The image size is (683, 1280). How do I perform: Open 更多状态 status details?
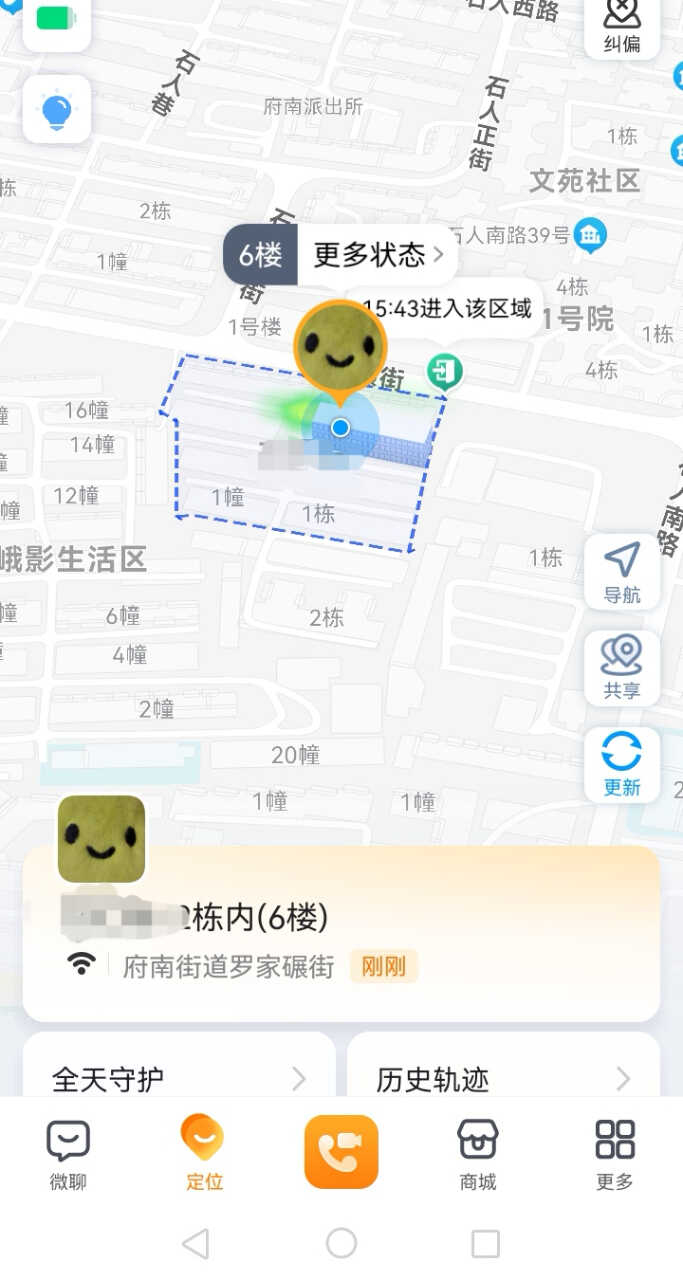378,255
